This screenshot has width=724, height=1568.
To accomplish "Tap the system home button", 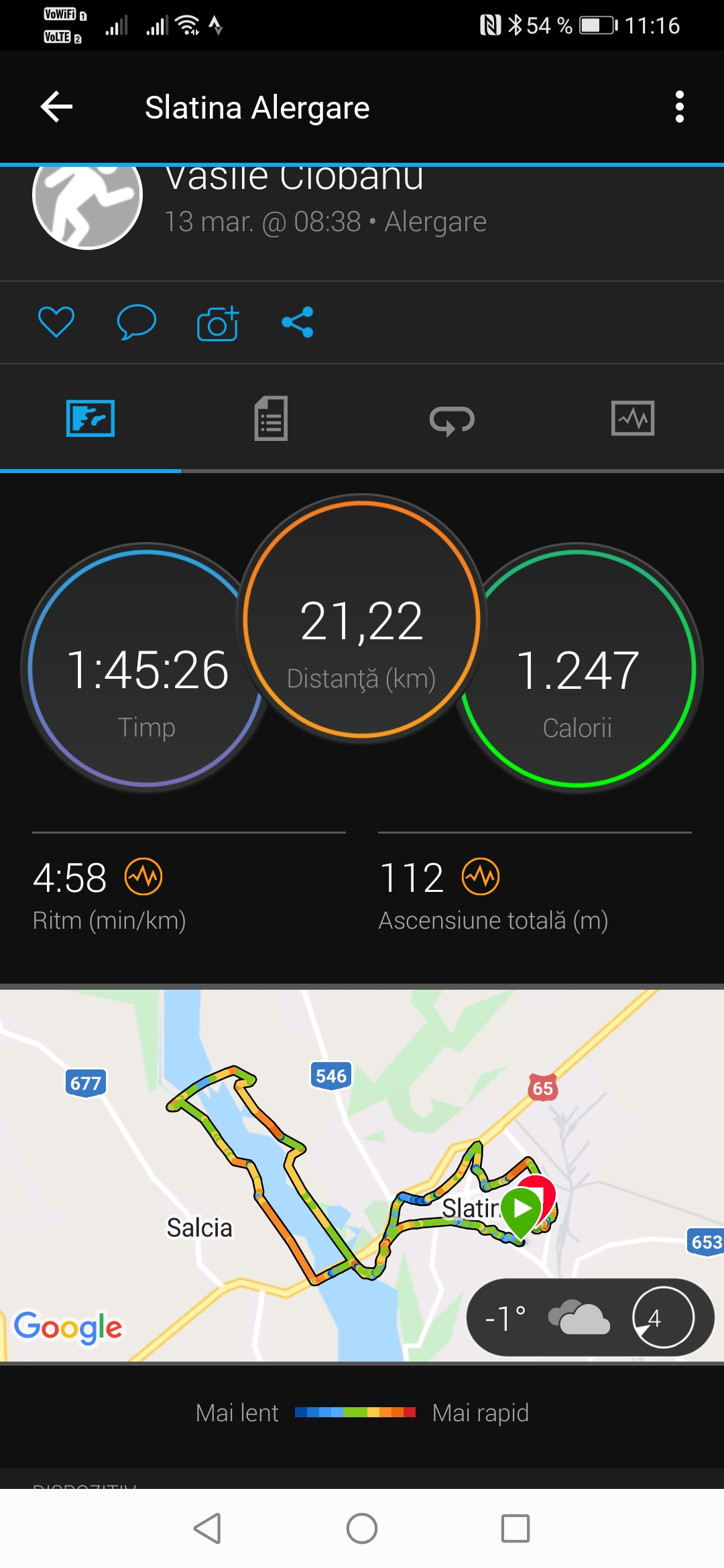I will click(x=362, y=1528).
